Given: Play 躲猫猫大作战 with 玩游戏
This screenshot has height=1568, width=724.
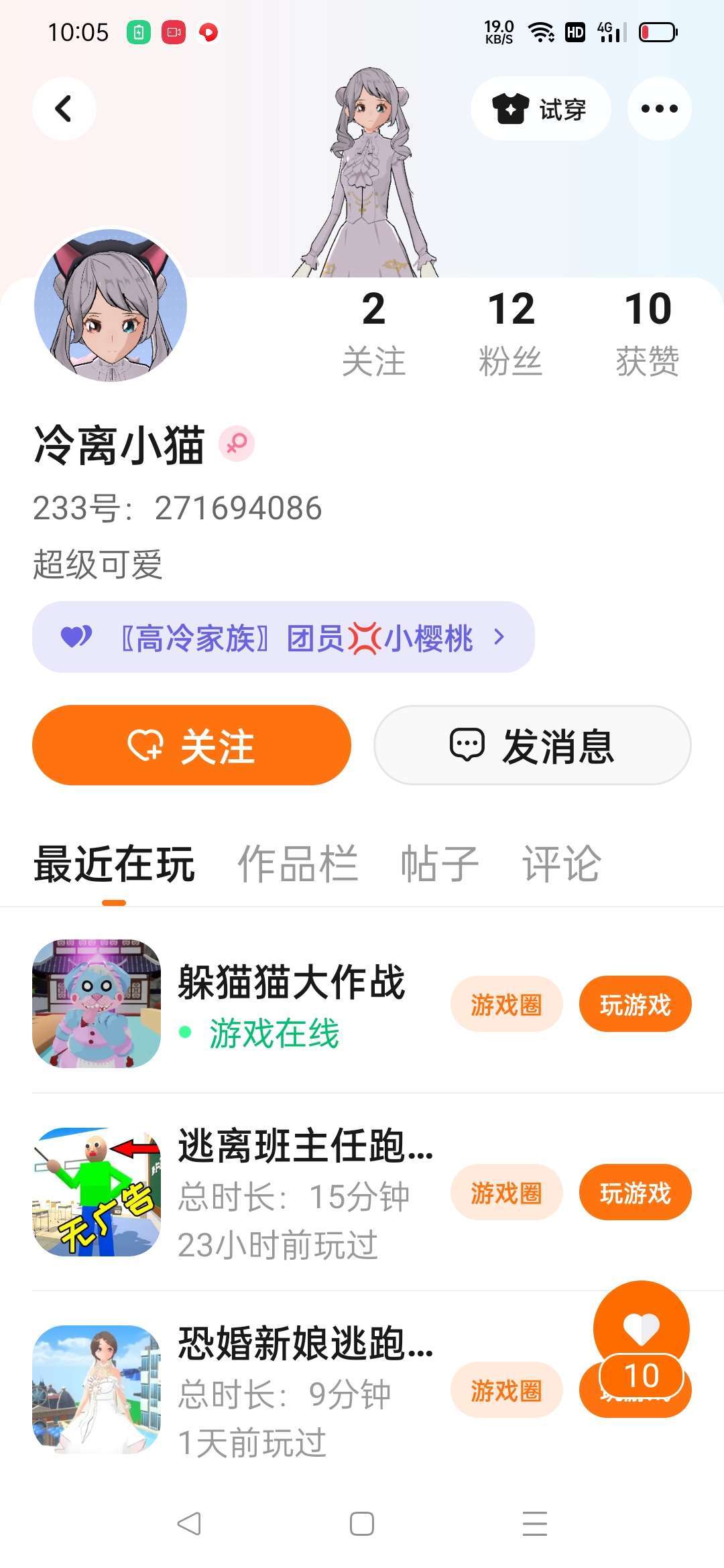Looking at the screenshot, I should tap(635, 1004).
